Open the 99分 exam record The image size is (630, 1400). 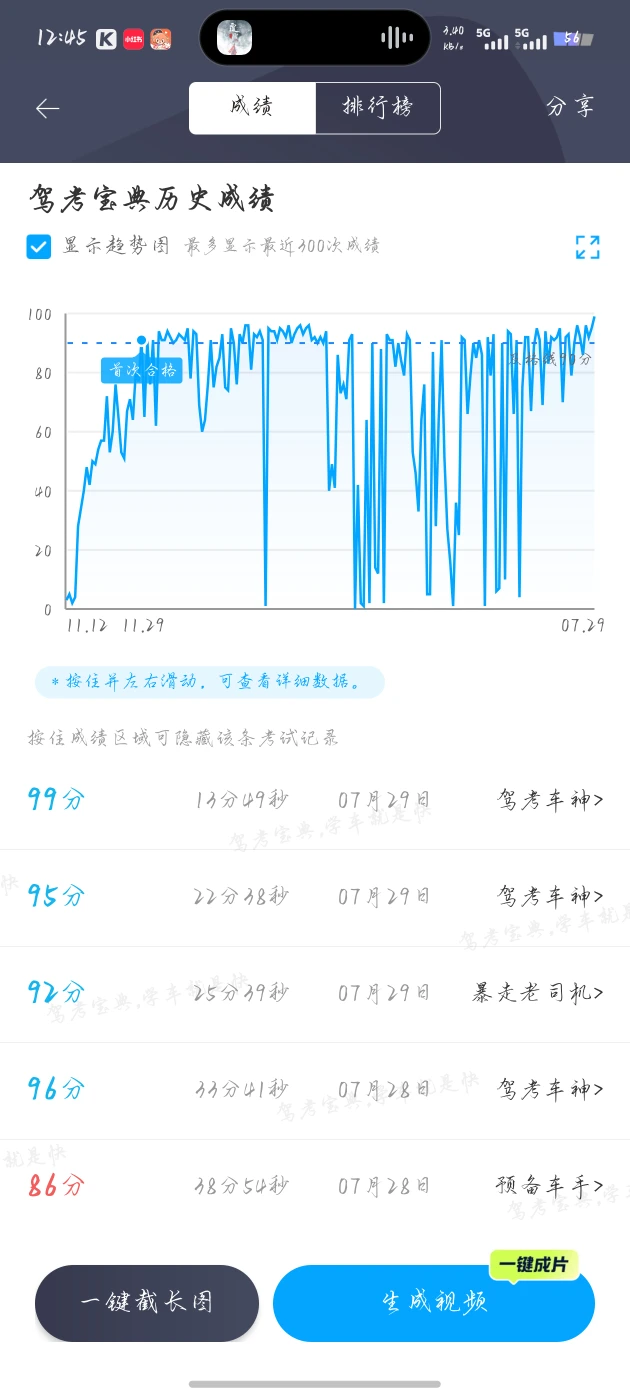pos(315,801)
